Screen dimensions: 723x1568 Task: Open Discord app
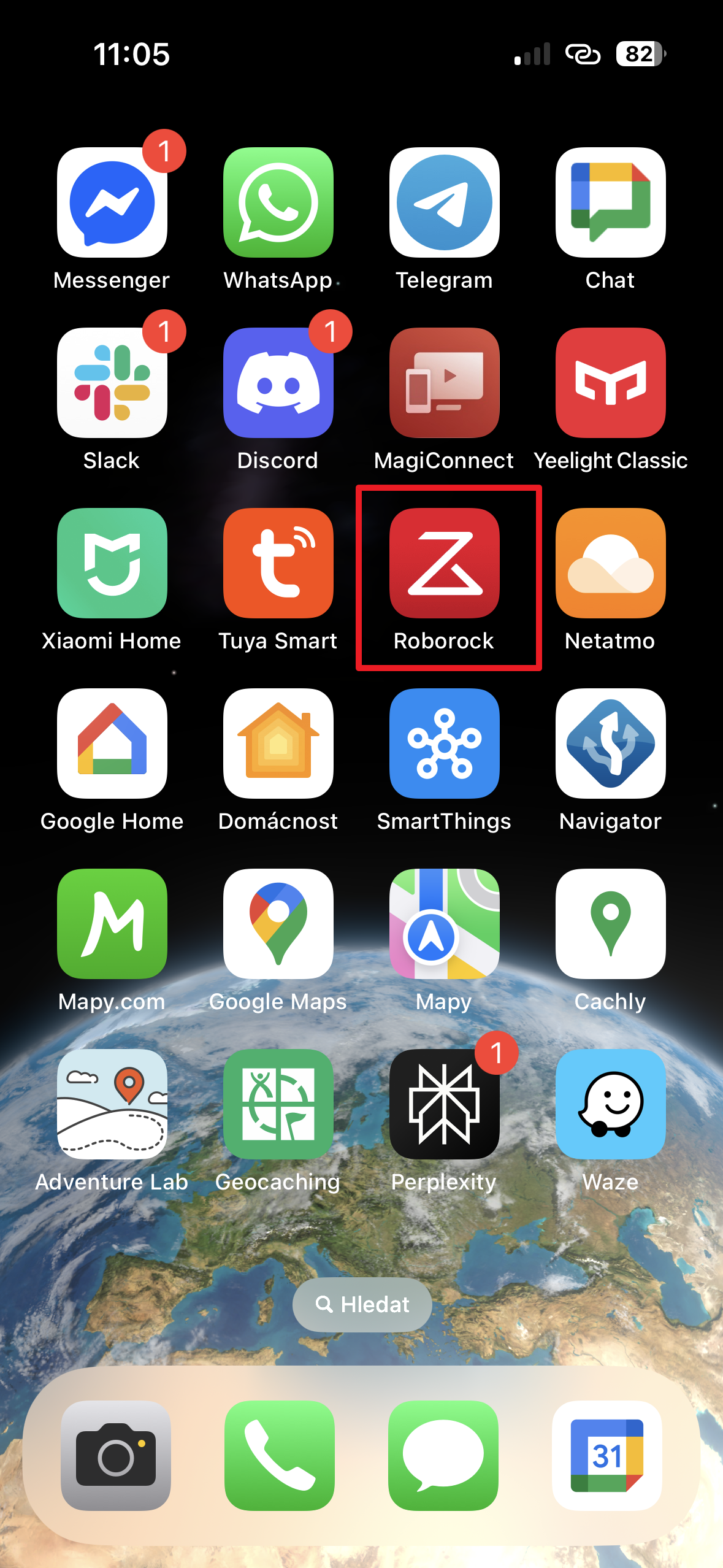[278, 383]
